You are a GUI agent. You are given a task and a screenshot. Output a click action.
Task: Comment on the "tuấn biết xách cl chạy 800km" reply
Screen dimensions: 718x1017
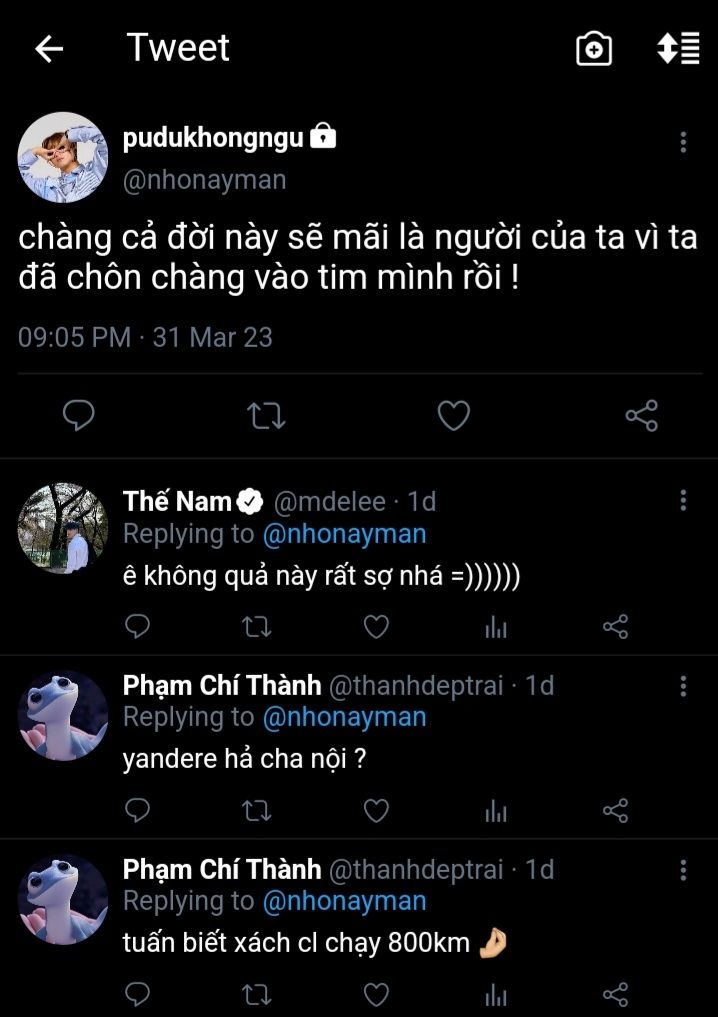(x=138, y=994)
